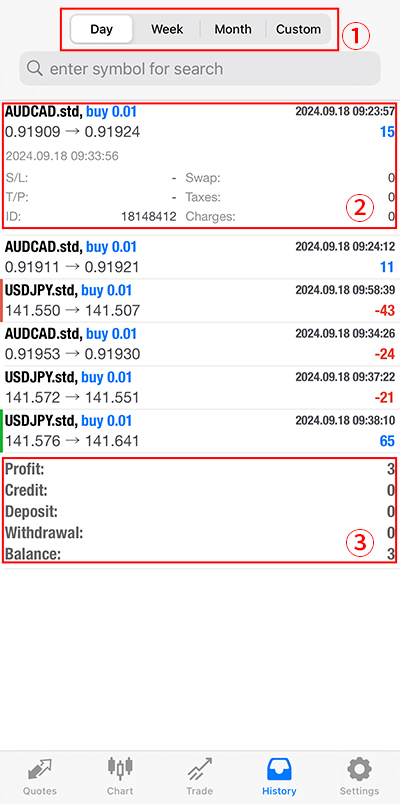Switch to the Month period
The image size is (400, 804).
pos(233,29)
